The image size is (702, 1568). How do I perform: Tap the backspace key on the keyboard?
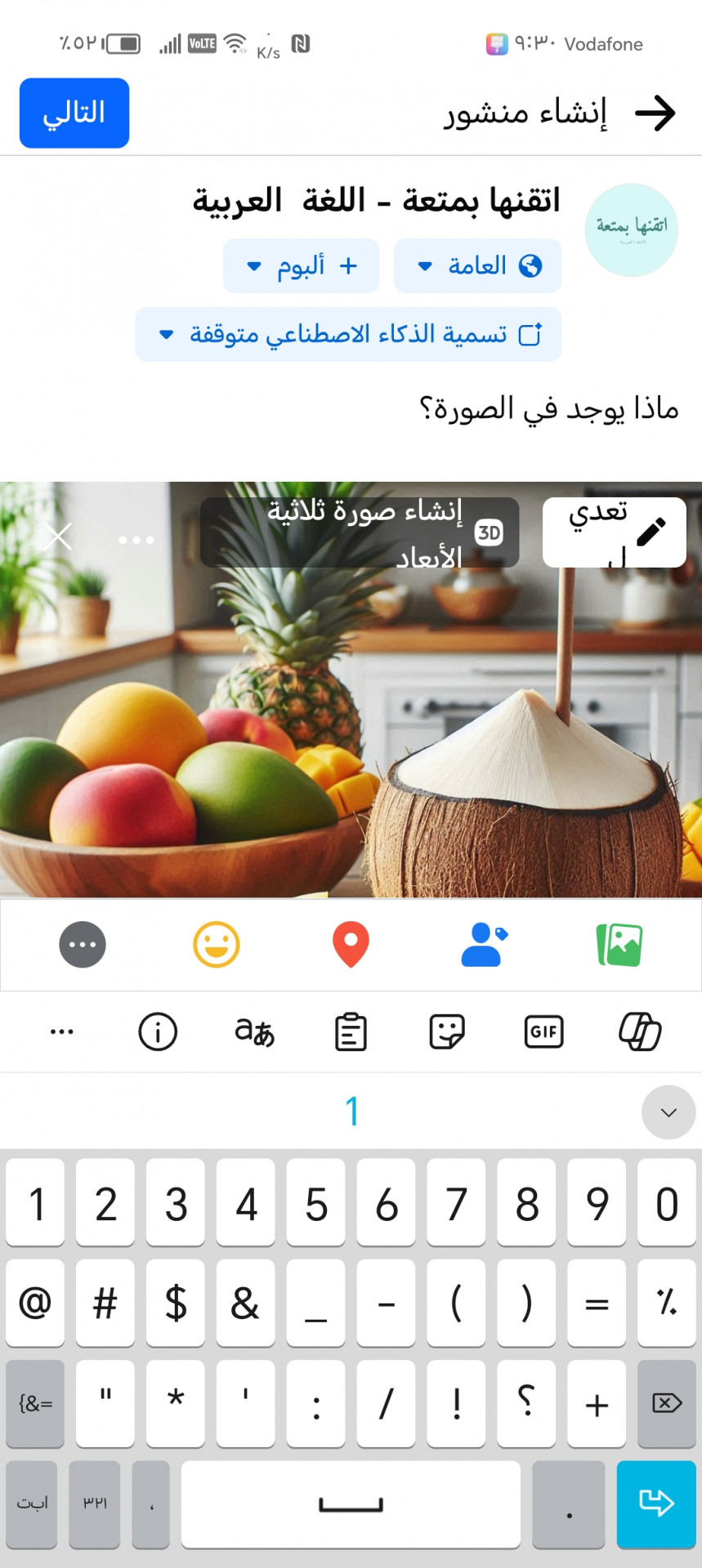[x=666, y=1403]
